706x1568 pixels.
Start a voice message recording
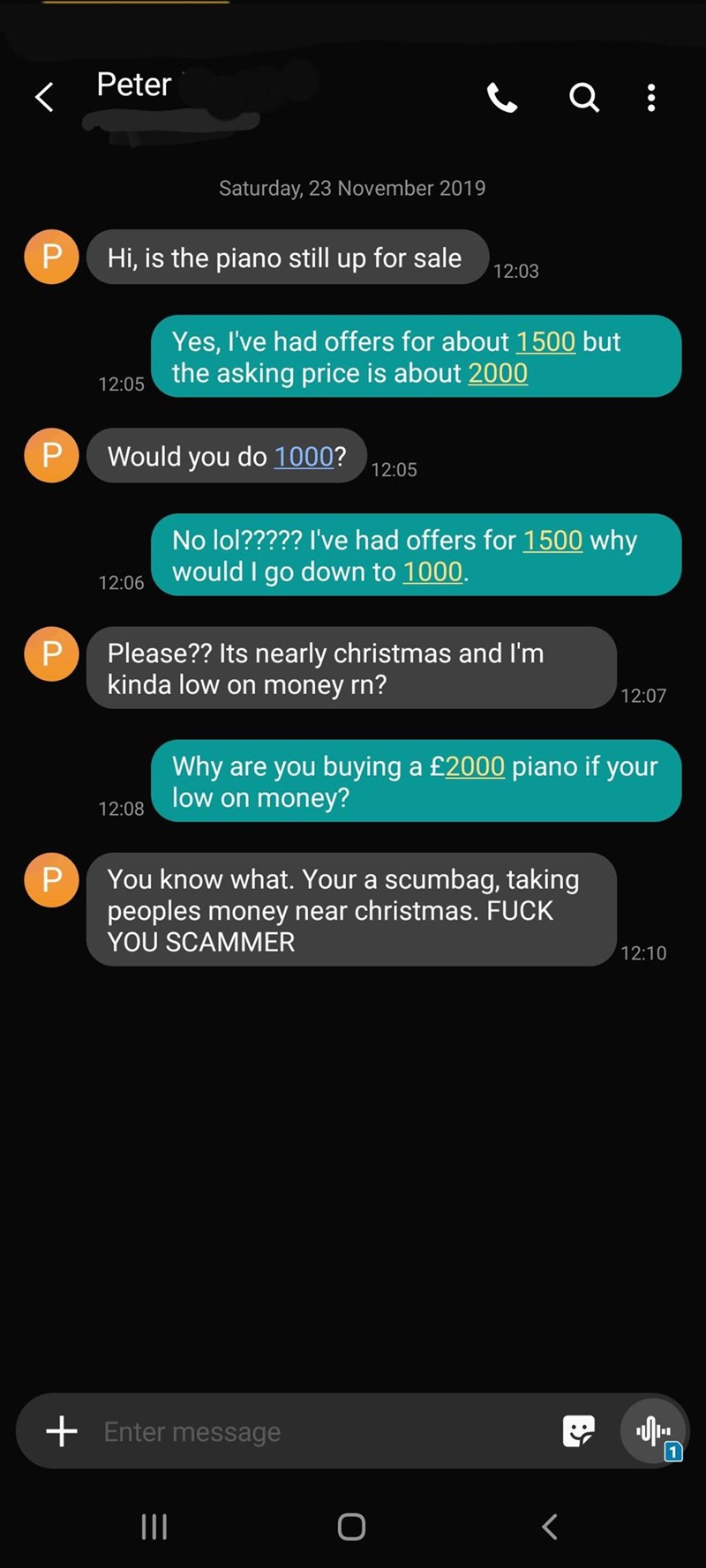pyautogui.click(x=653, y=1431)
